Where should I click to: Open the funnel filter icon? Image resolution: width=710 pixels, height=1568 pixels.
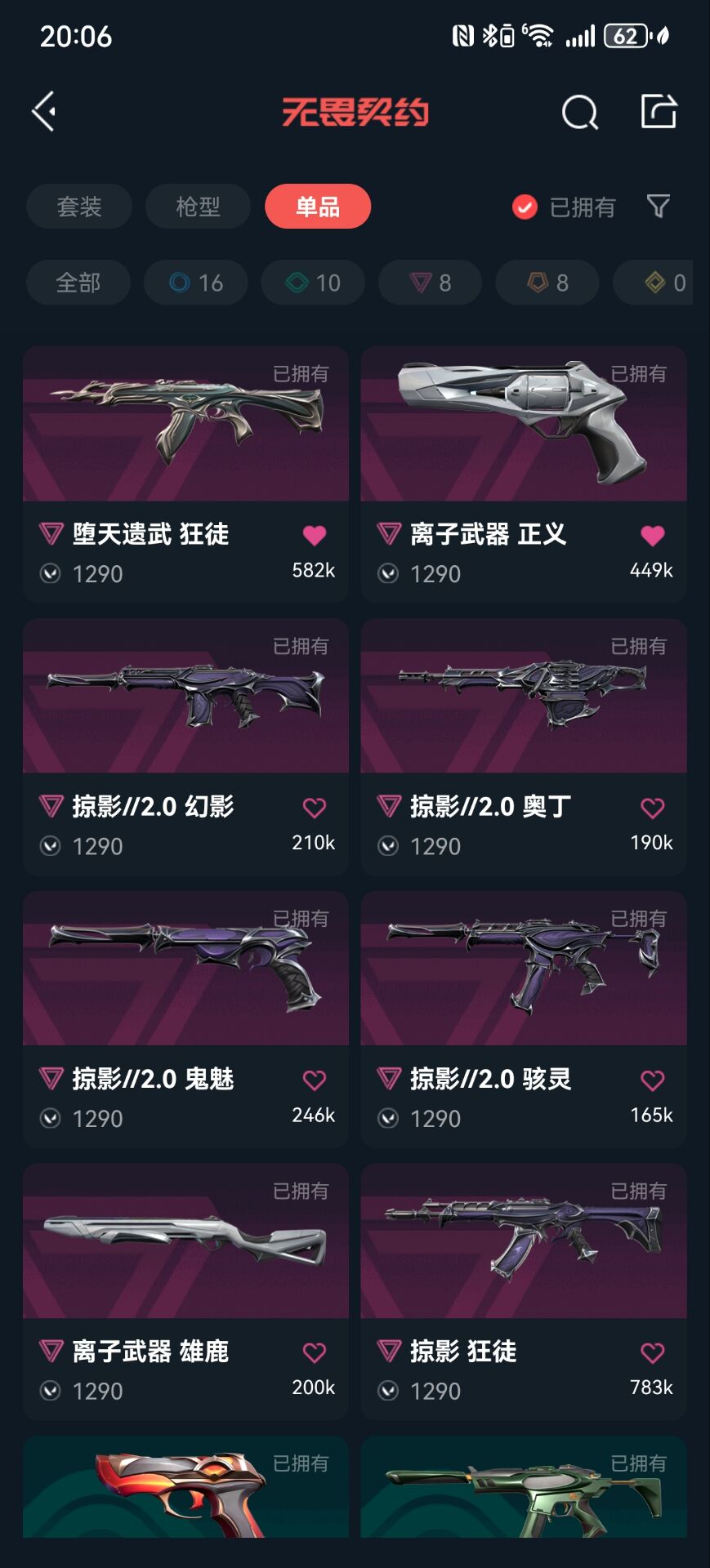[x=658, y=207]
